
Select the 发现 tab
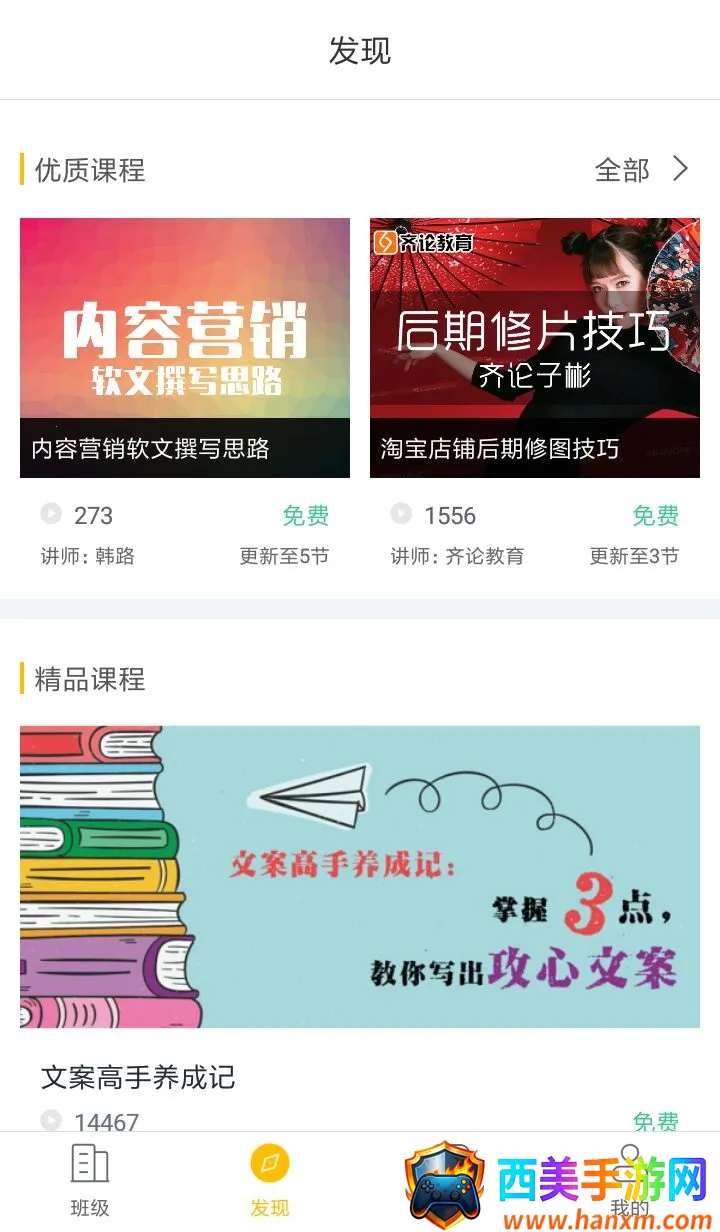point(270,1180)
